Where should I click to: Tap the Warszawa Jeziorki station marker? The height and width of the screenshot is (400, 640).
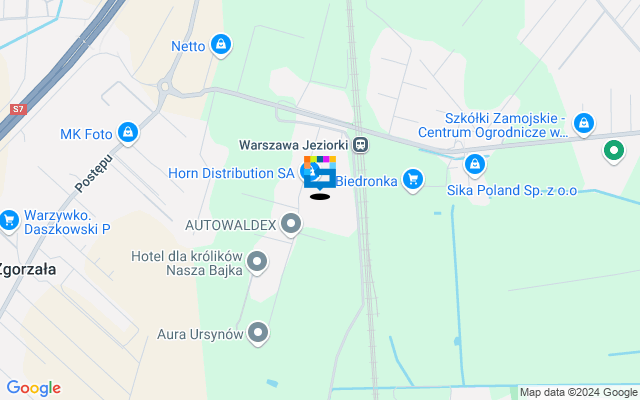point(360,144)
